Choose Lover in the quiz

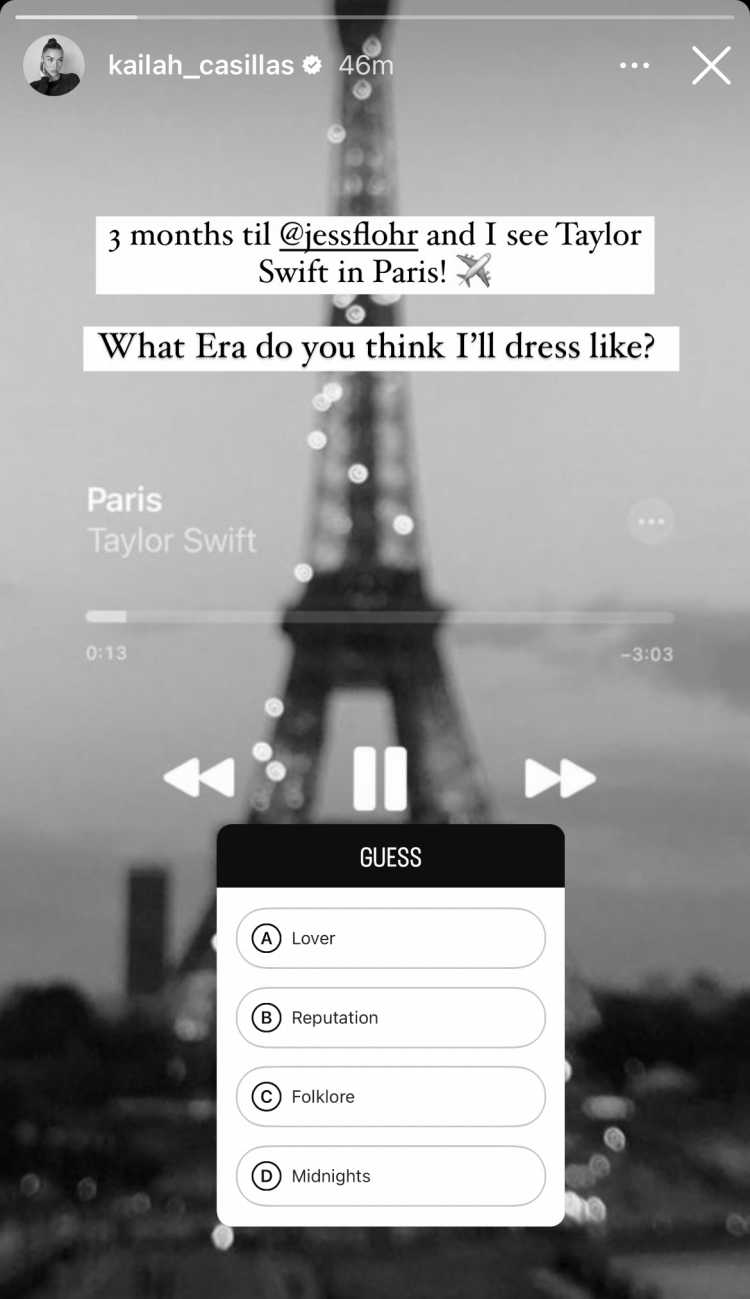(x=391, y=938)
